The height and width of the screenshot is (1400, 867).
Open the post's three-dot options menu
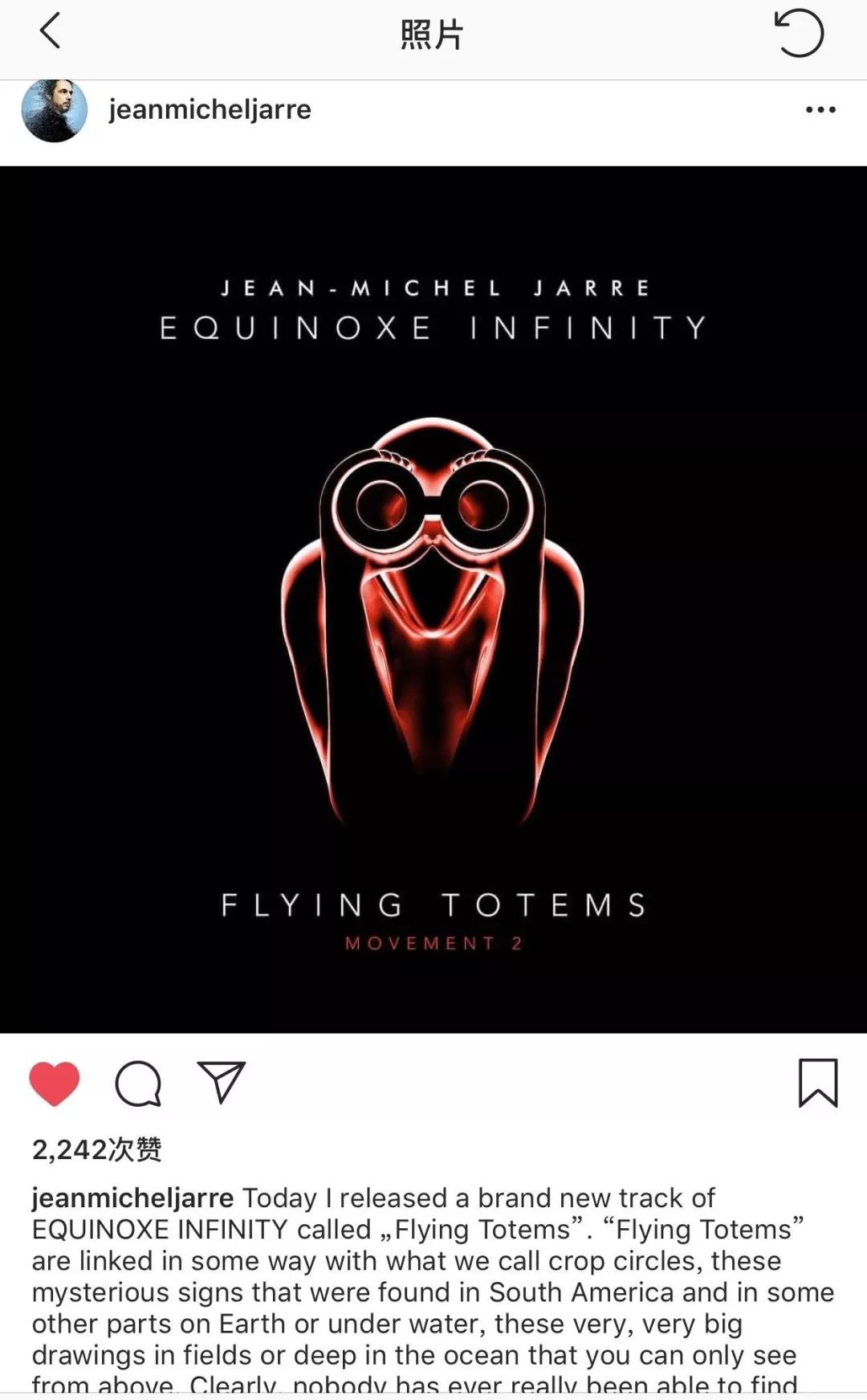[x=820, y=110]
